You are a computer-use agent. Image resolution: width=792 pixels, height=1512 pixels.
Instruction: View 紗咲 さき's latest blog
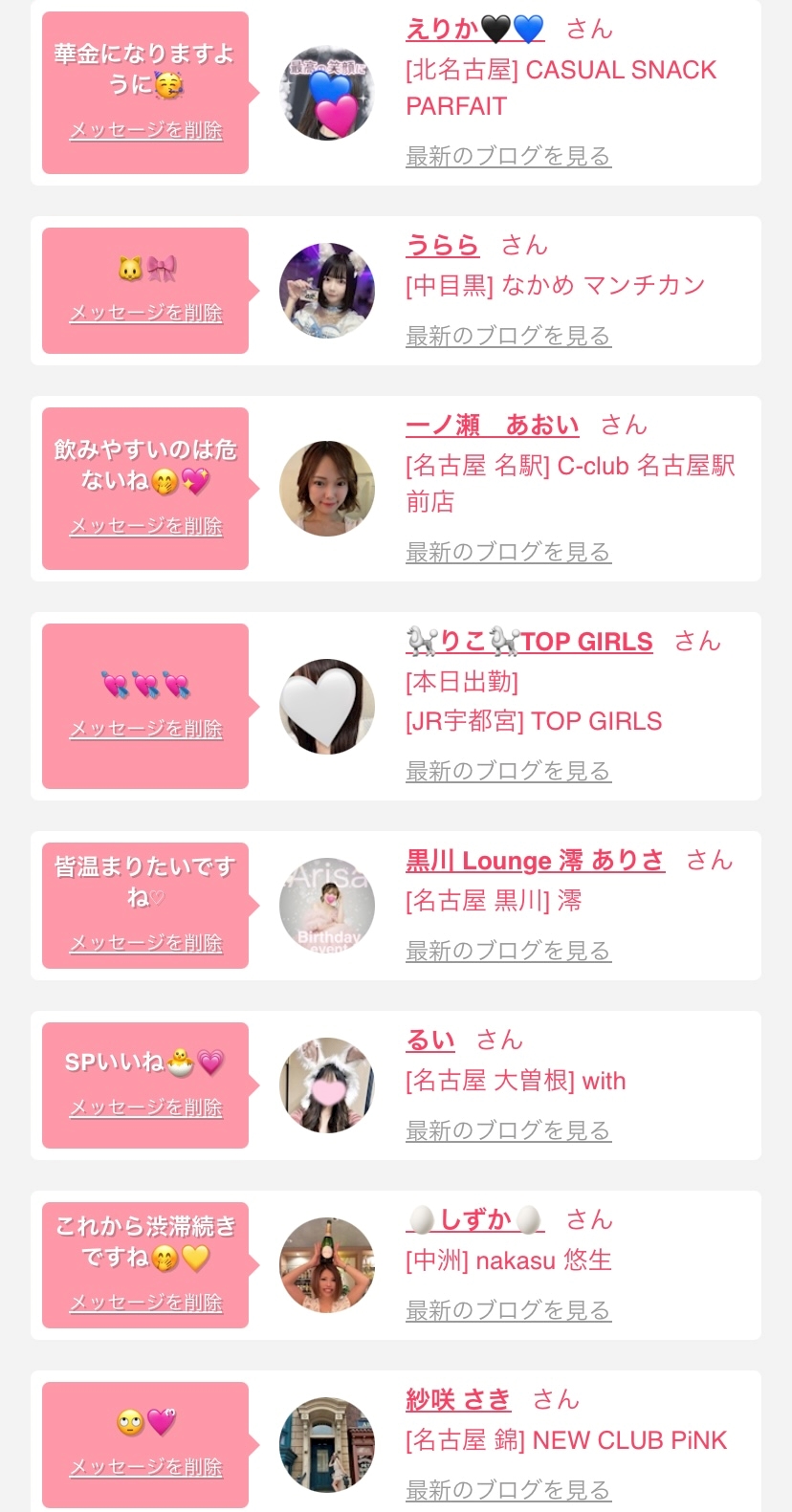(508, 1490)
